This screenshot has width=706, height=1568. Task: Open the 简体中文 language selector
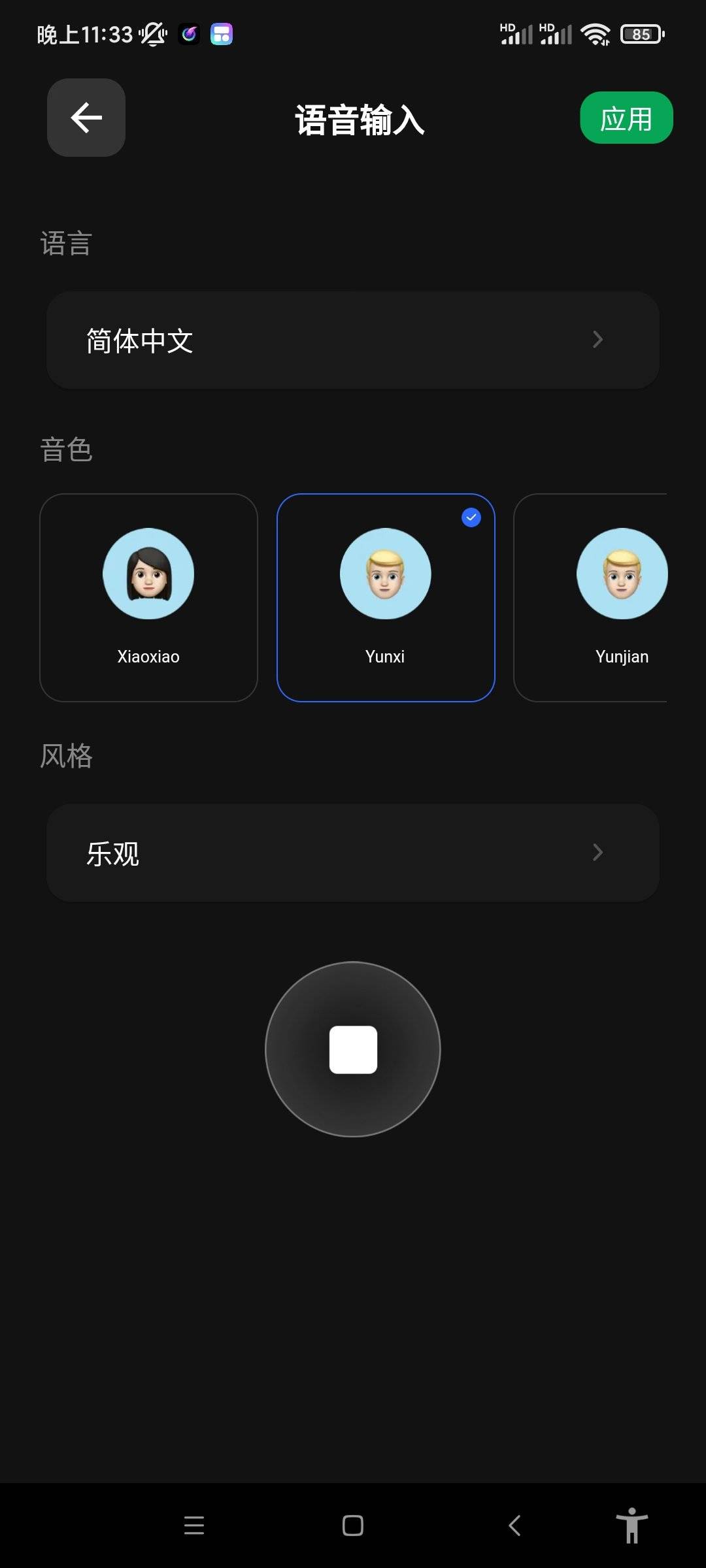[x=353, y=340]
